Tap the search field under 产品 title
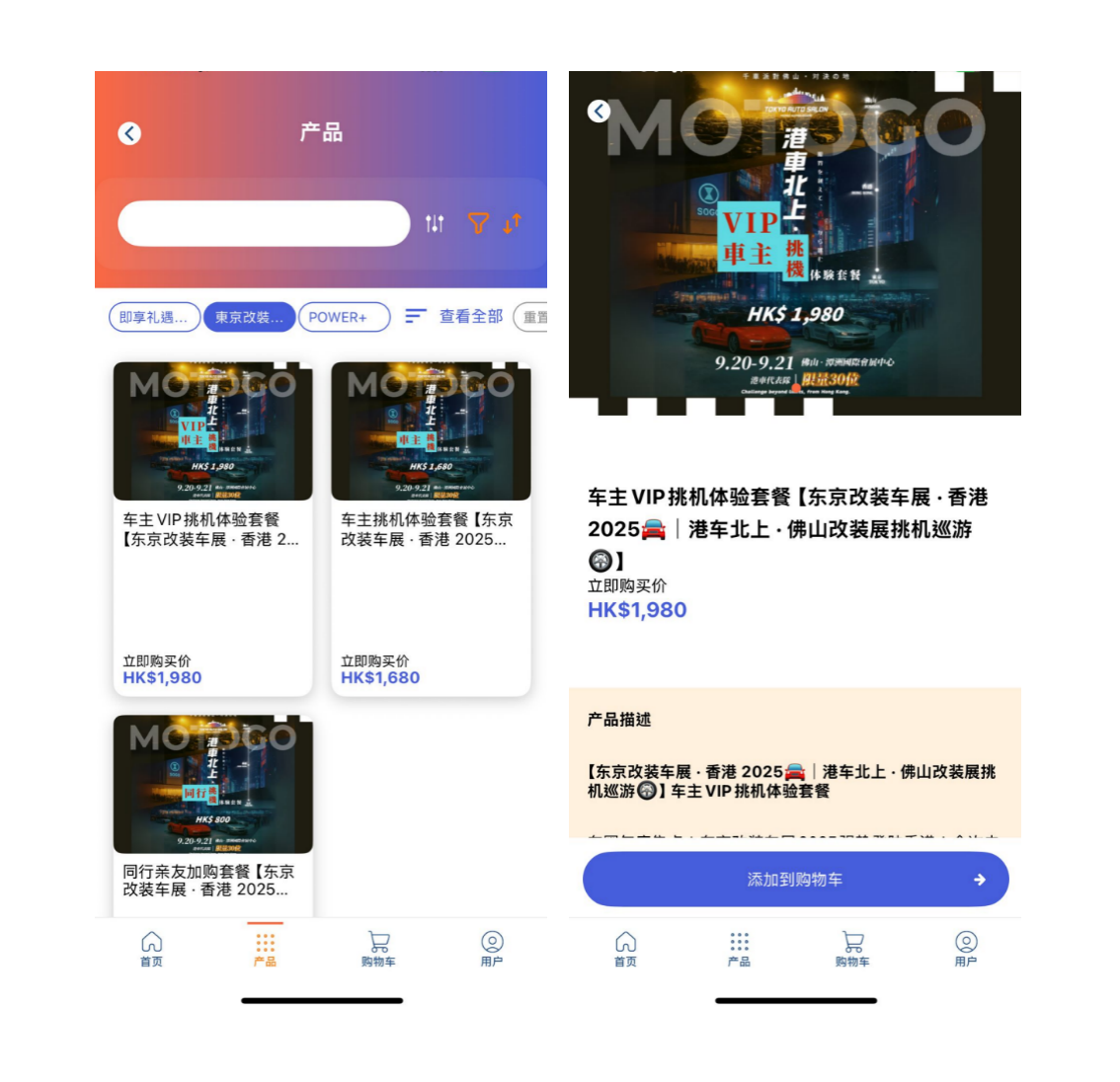This screenshot has height=1082, width=1120. point(263,223)
